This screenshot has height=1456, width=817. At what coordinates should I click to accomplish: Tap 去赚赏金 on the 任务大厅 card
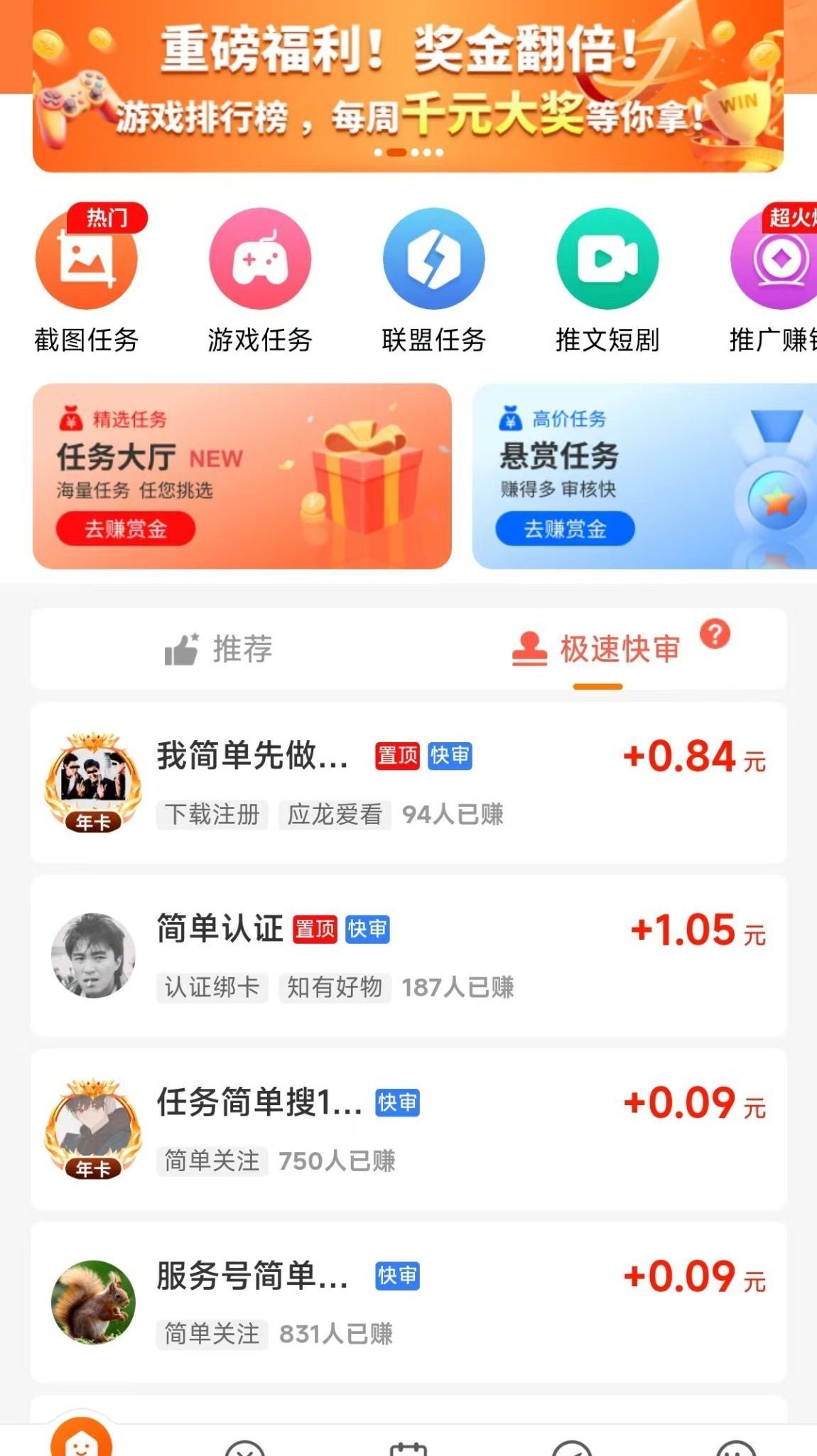point(126,529)
